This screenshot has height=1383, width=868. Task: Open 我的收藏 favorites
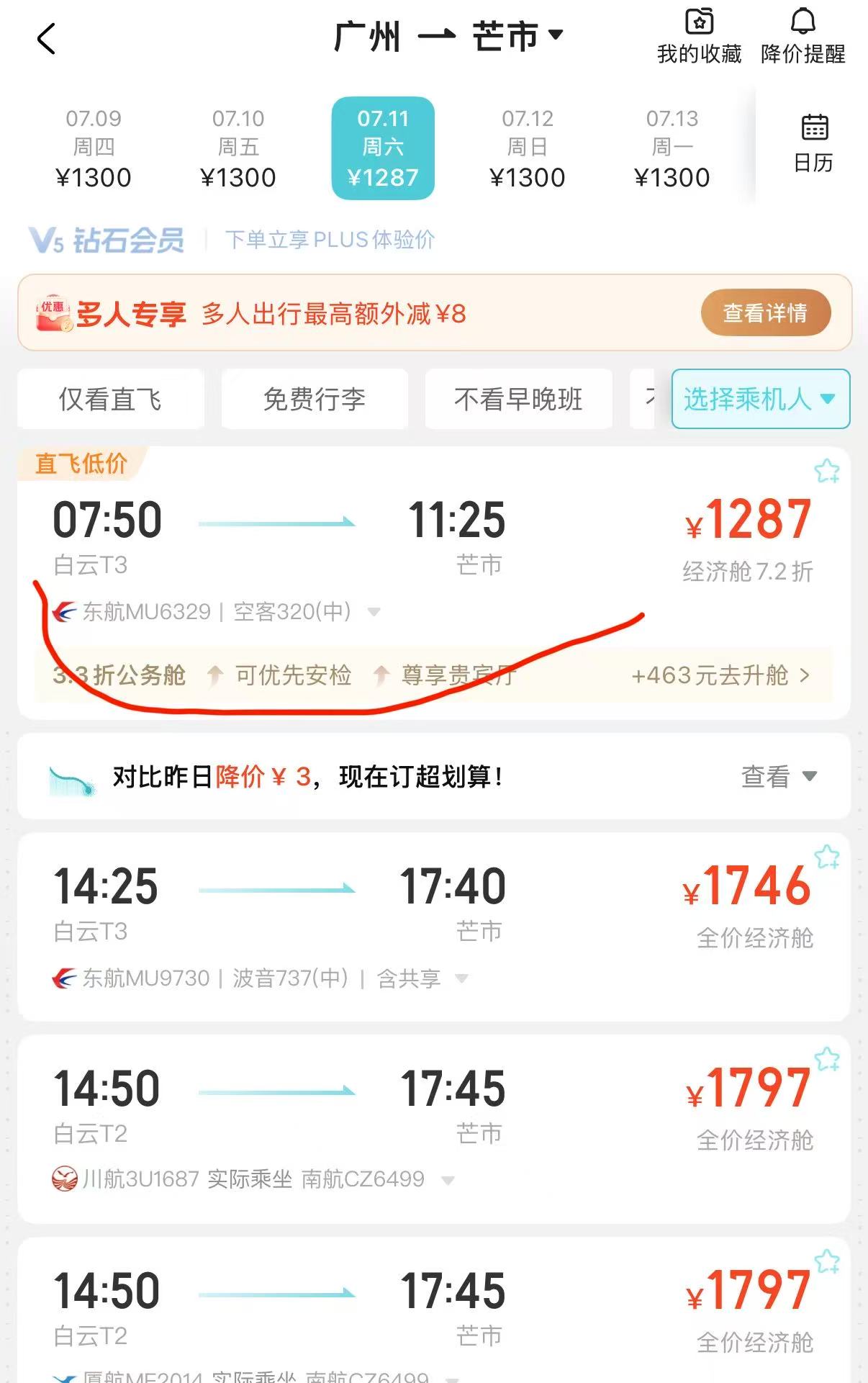[x=699, y=36]
